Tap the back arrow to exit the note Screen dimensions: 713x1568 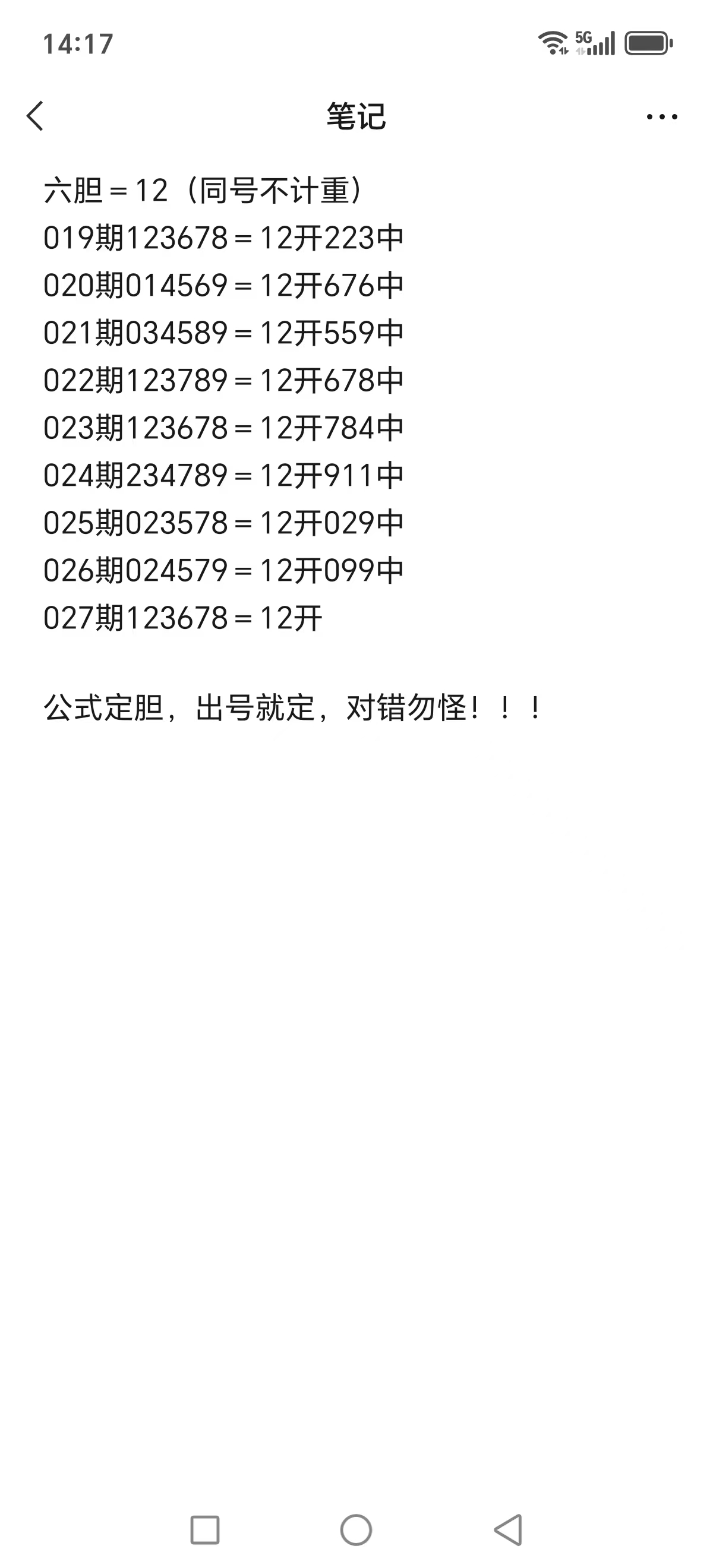(x=34, y=116)
